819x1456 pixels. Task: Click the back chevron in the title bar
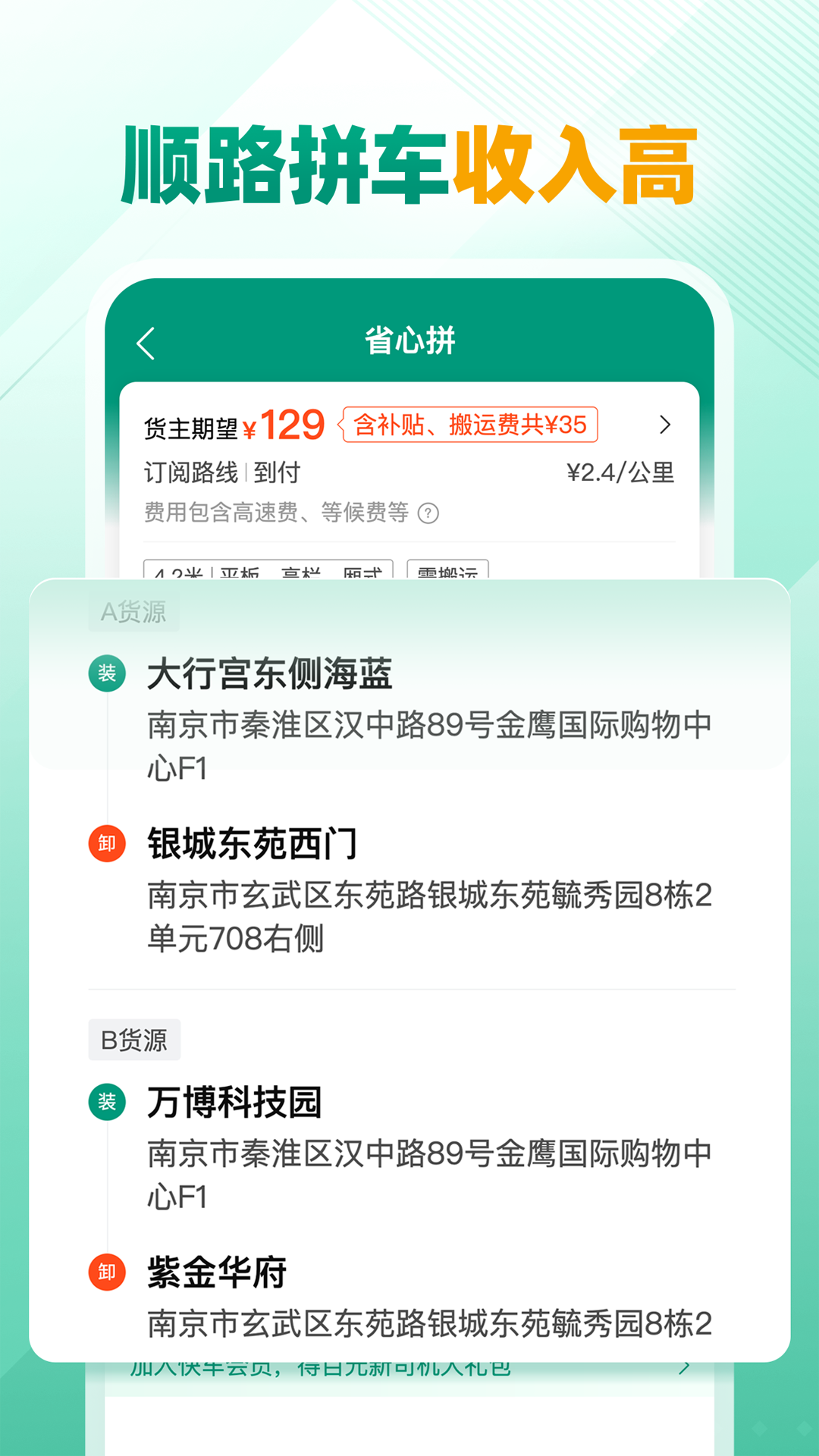[x=146, y=342]
